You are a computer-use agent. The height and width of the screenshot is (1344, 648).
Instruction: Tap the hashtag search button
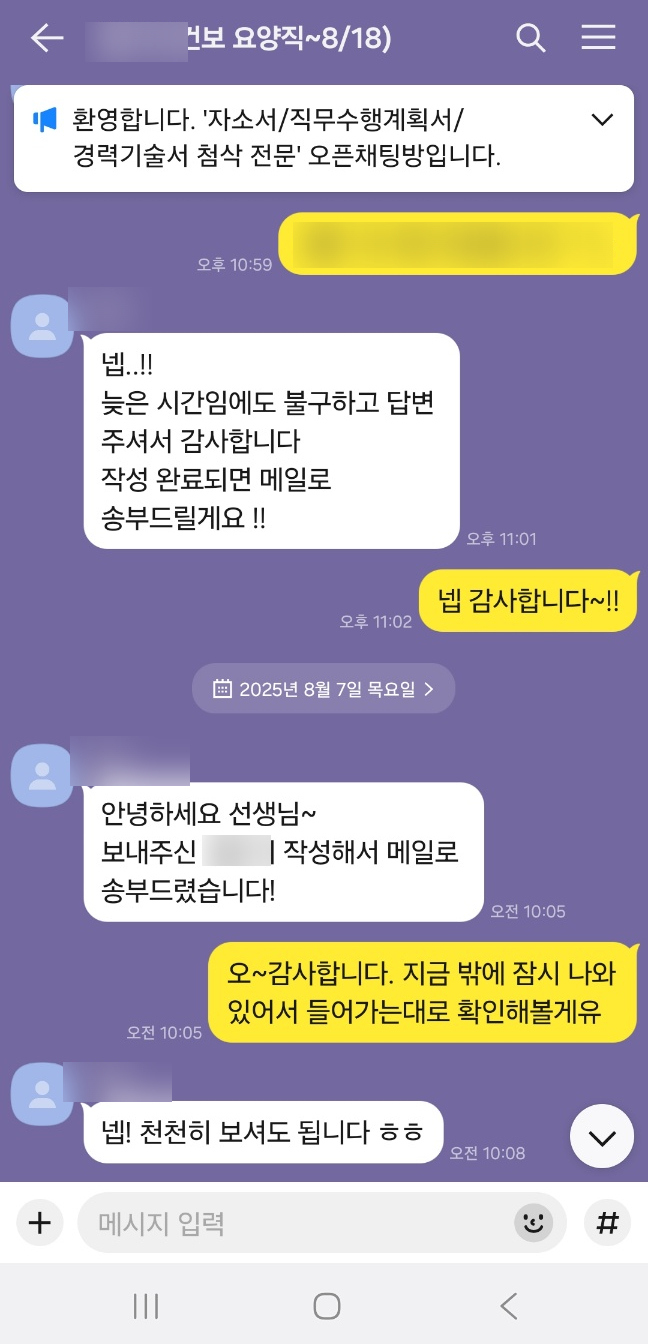(607, 1222)
